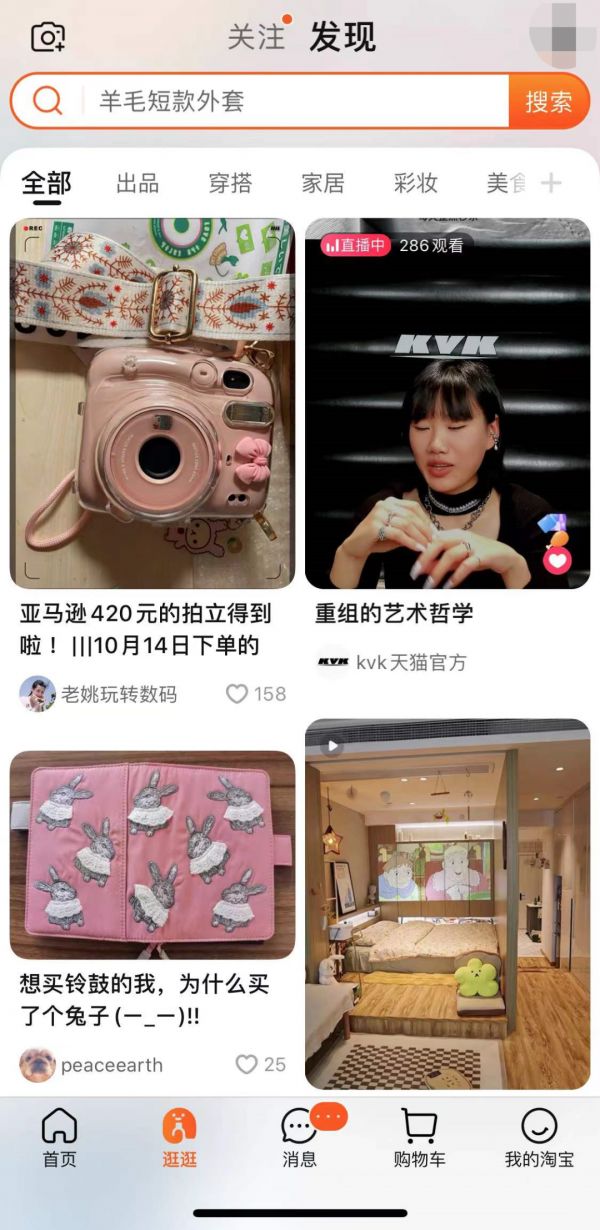Open the 消息 tab

(299, 1138)
